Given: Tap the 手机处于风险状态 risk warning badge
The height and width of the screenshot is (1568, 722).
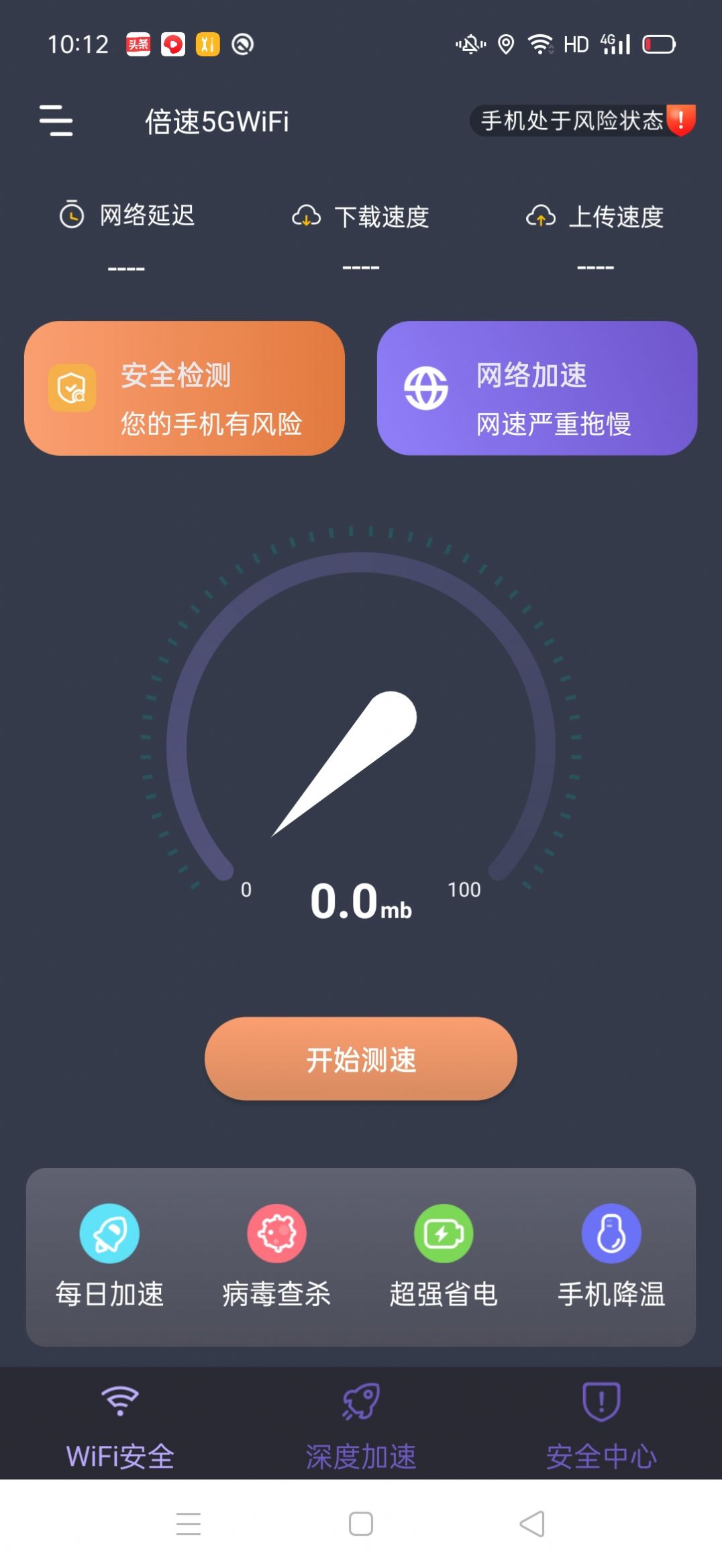Looking at the screenshot, I should (582, 121).
